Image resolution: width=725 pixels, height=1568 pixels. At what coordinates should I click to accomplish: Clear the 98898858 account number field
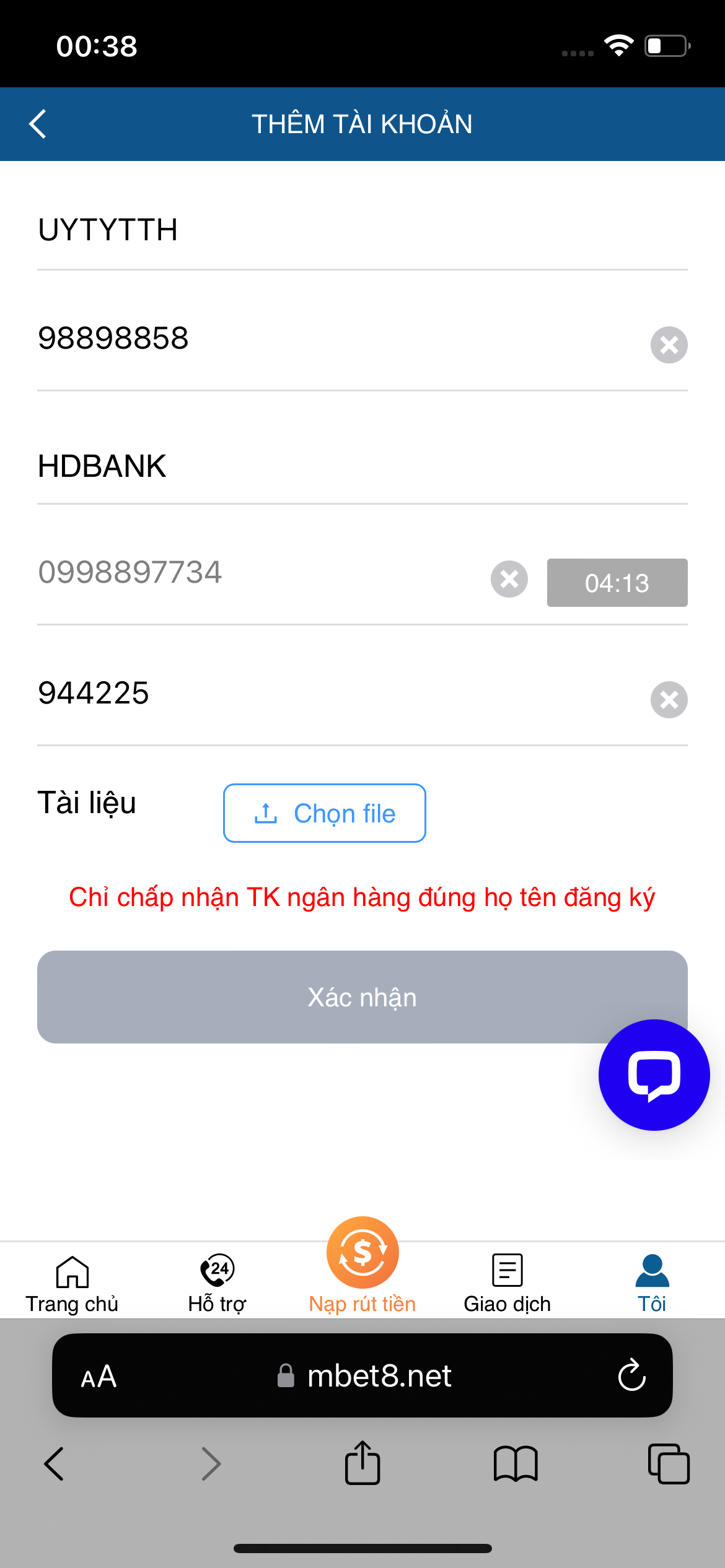click(x=669, y=344)
